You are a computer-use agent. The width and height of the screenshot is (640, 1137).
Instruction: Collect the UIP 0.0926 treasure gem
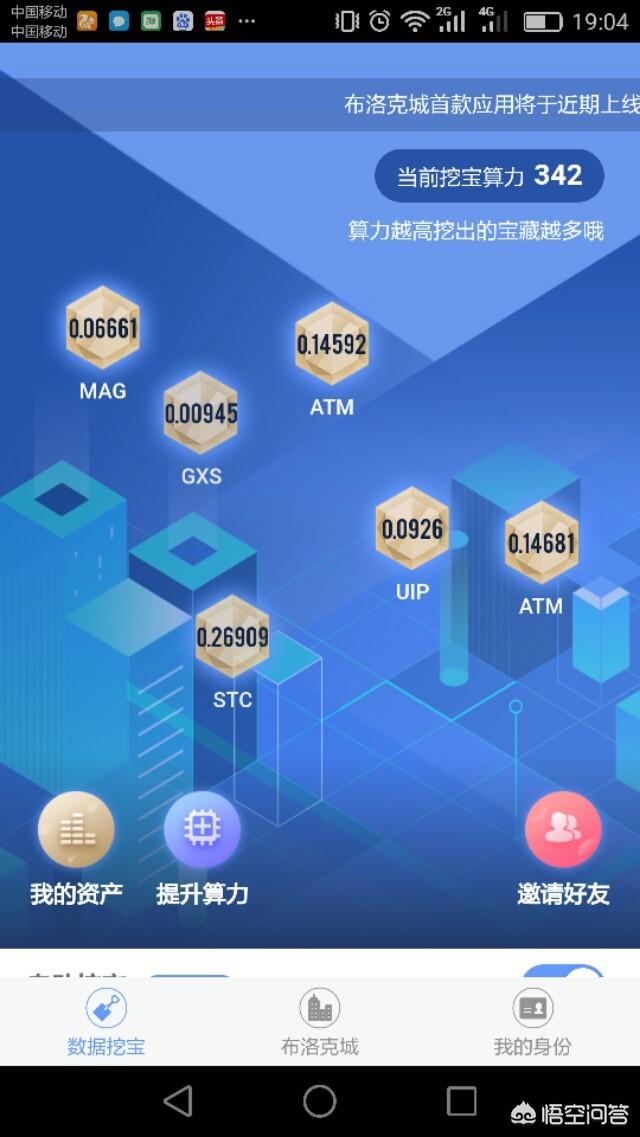[x=412, y=529]
